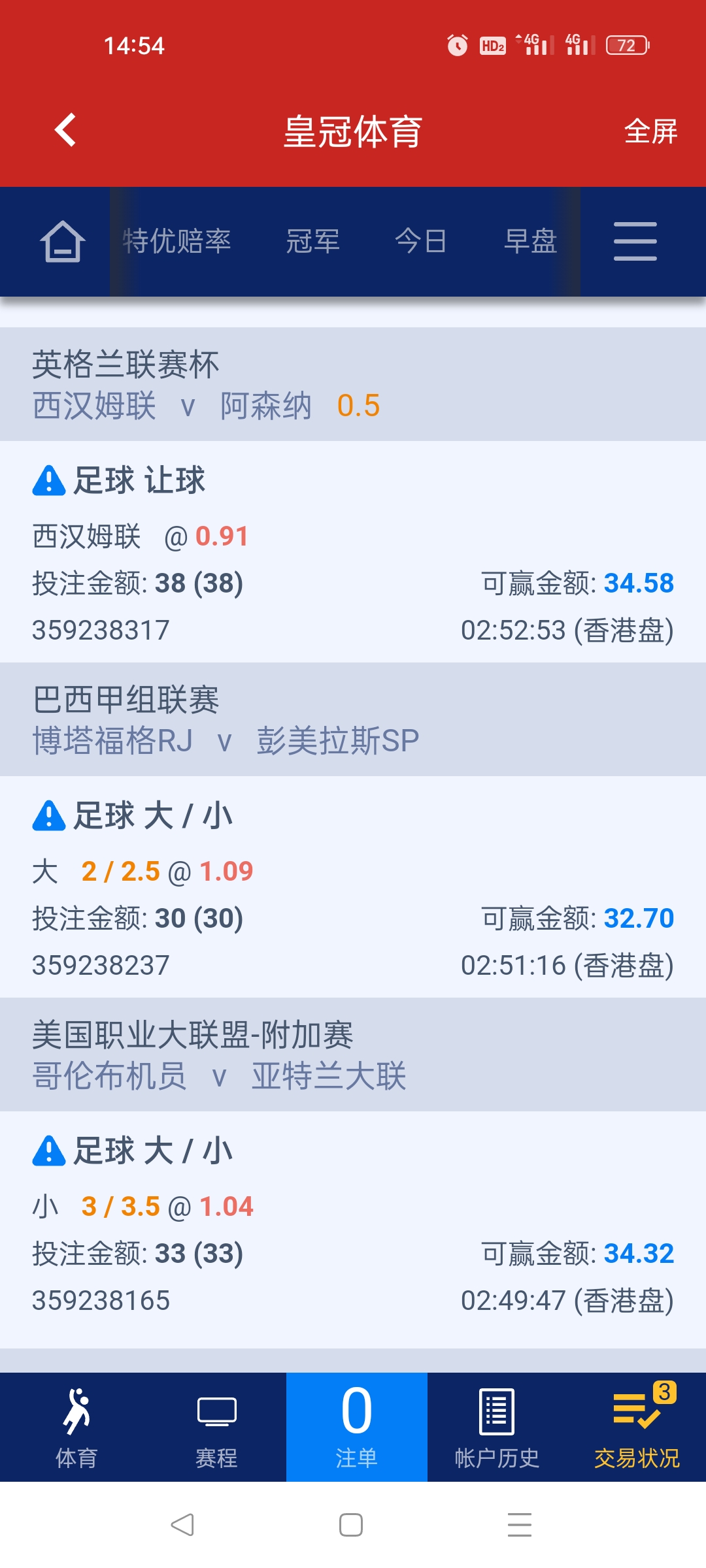
Task: Switch to the 冠军 tab
Action: pyautogui.click(x=312, y=241)
